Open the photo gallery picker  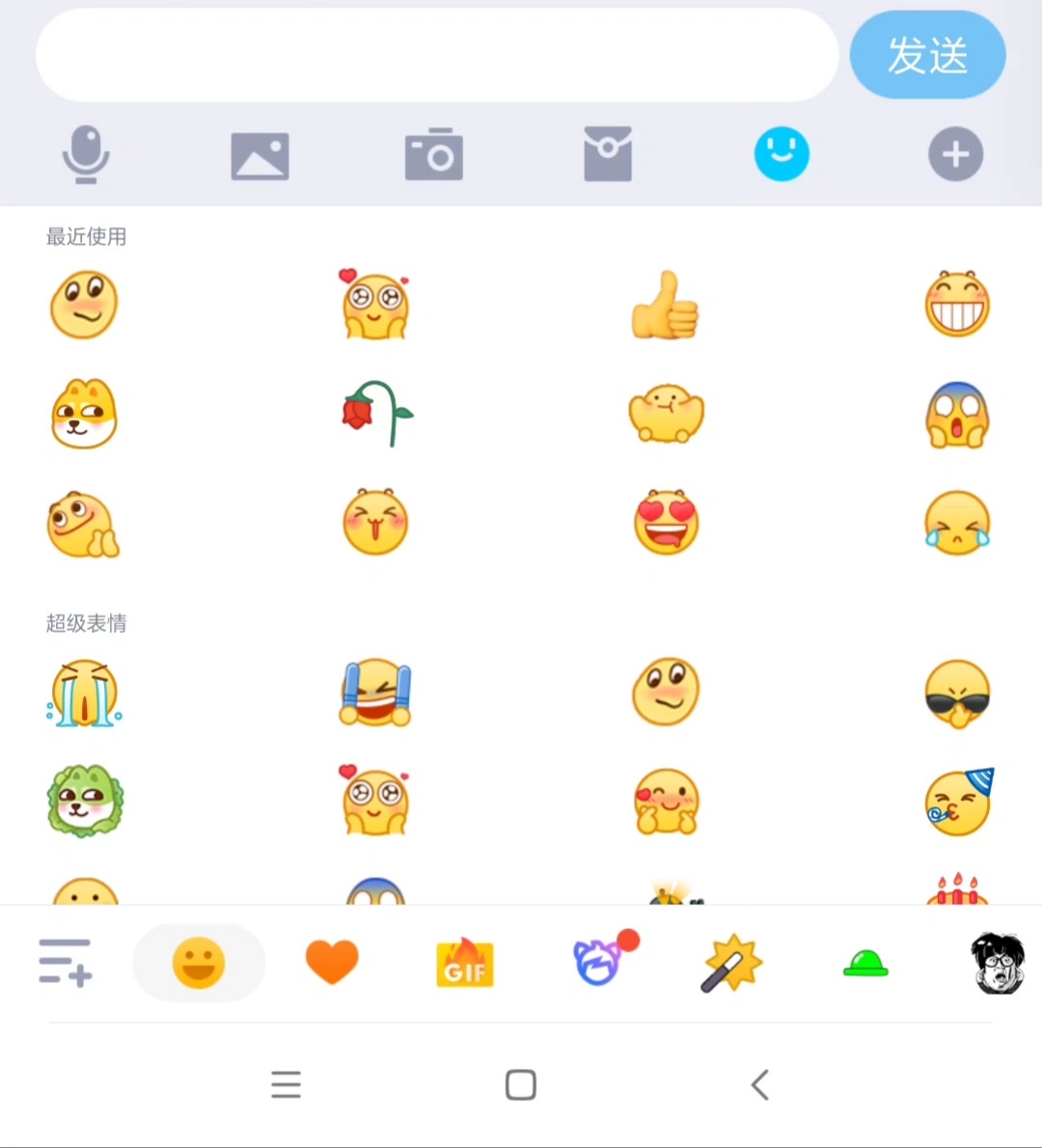[260, 155]
